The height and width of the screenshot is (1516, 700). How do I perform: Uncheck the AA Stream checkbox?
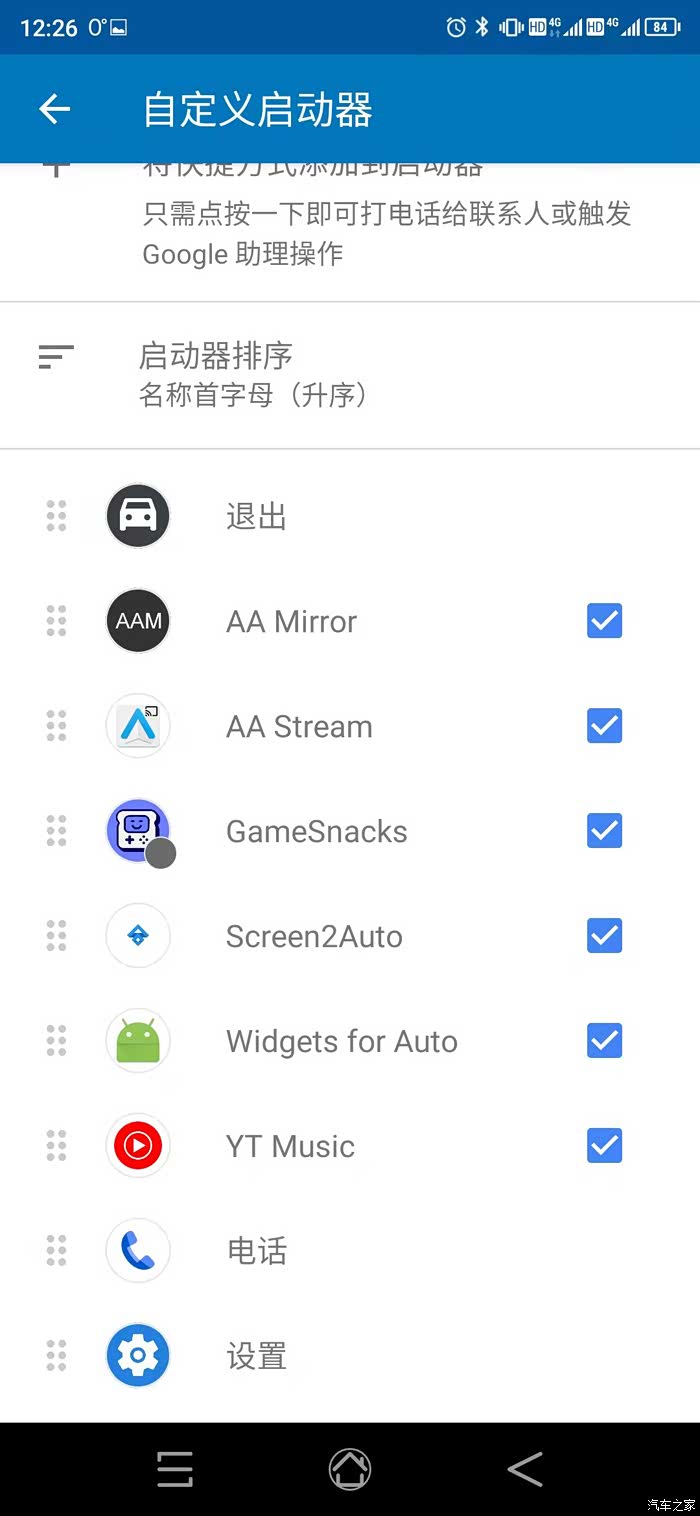[x=604, y=726]
